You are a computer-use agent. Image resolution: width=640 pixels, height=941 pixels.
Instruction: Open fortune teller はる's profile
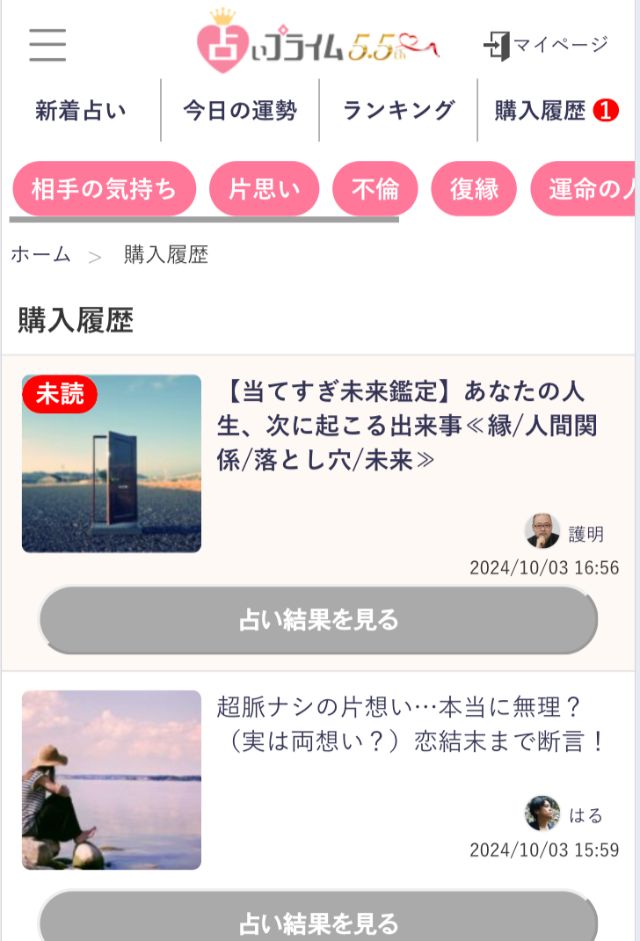pyautogui.click(x=565, y=814)
